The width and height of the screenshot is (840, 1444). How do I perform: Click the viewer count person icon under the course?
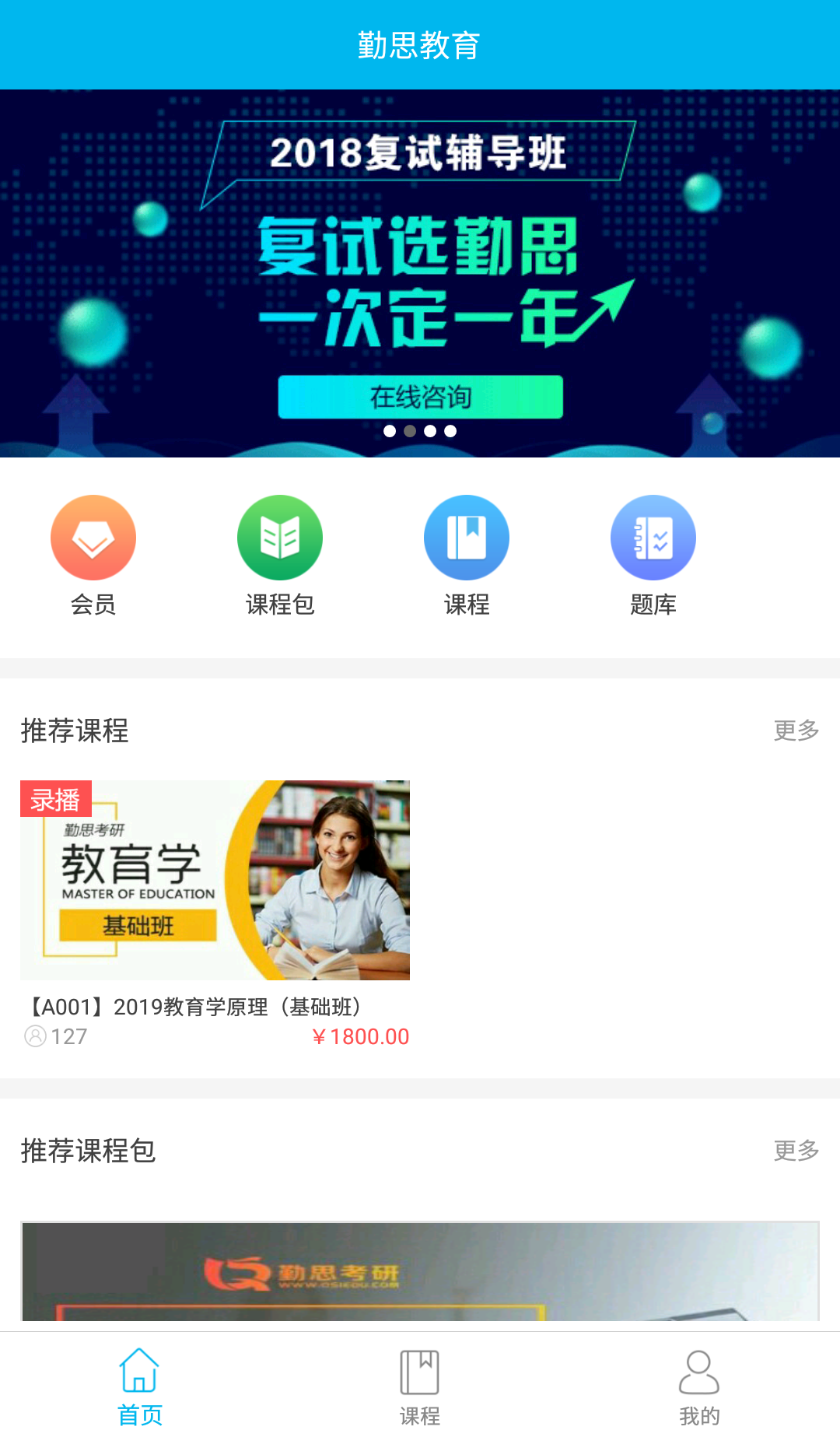click(x=35, y=1036)
